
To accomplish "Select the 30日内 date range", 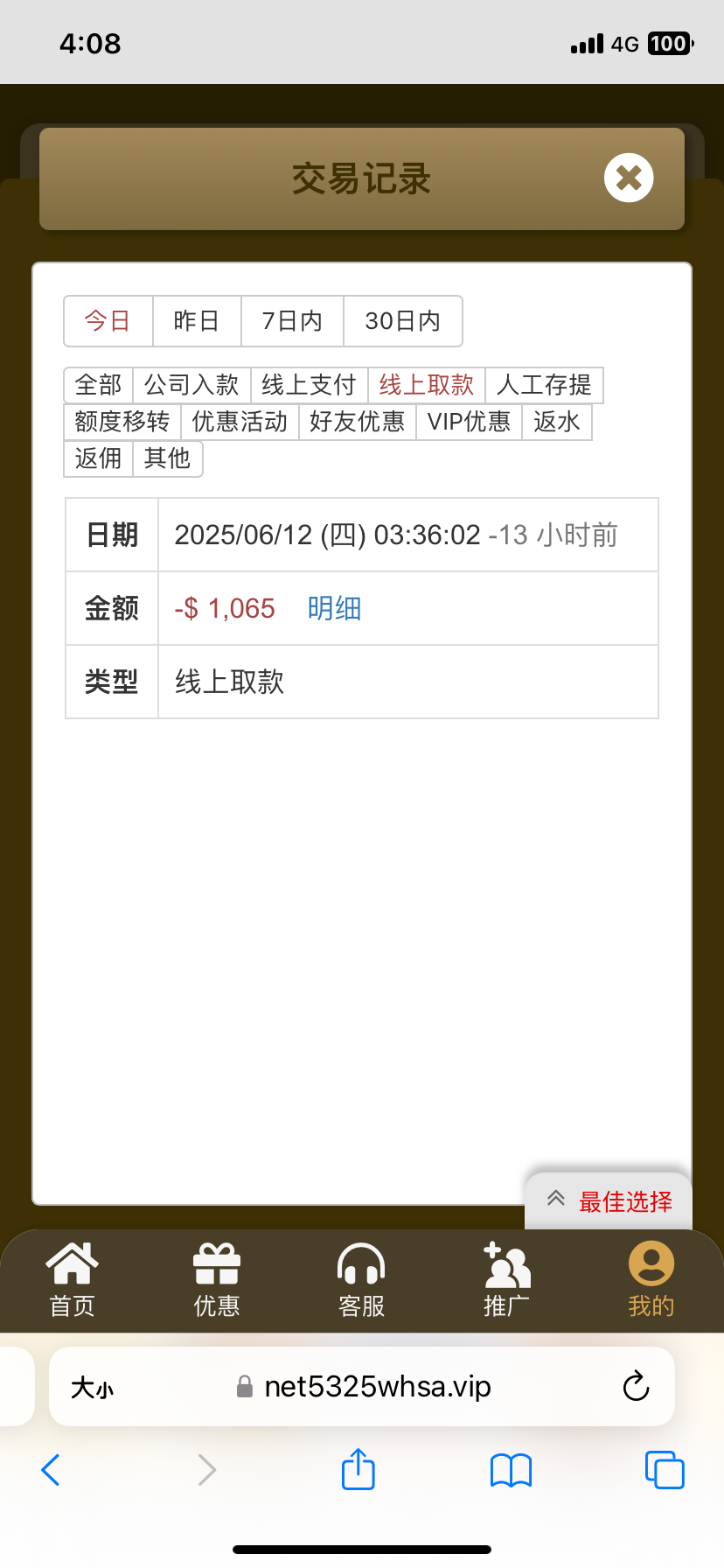I will point(402,321).
